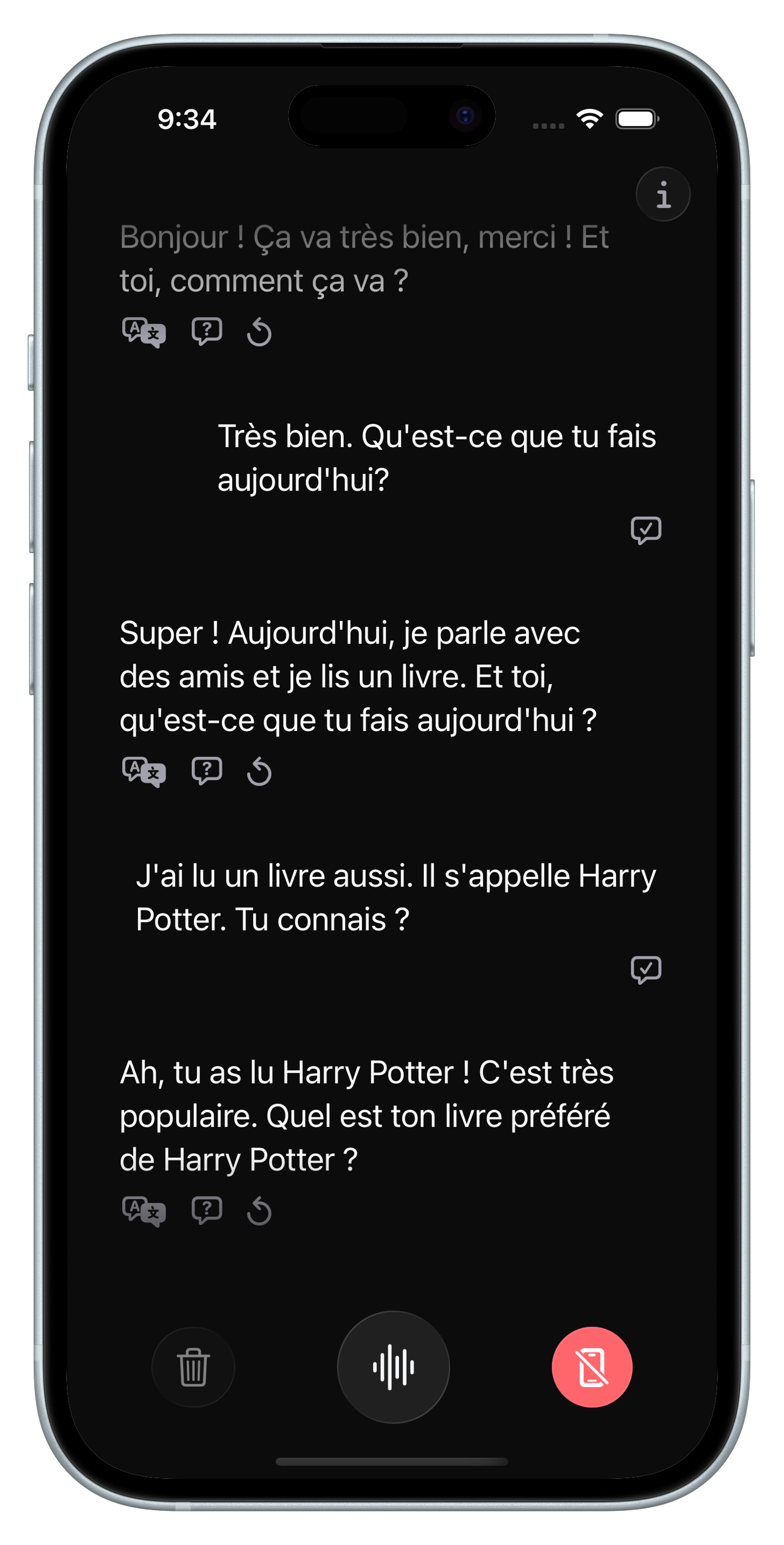
Task: Explain the "Super ! Aujourd'hui" message
Action: pos(207,772)
